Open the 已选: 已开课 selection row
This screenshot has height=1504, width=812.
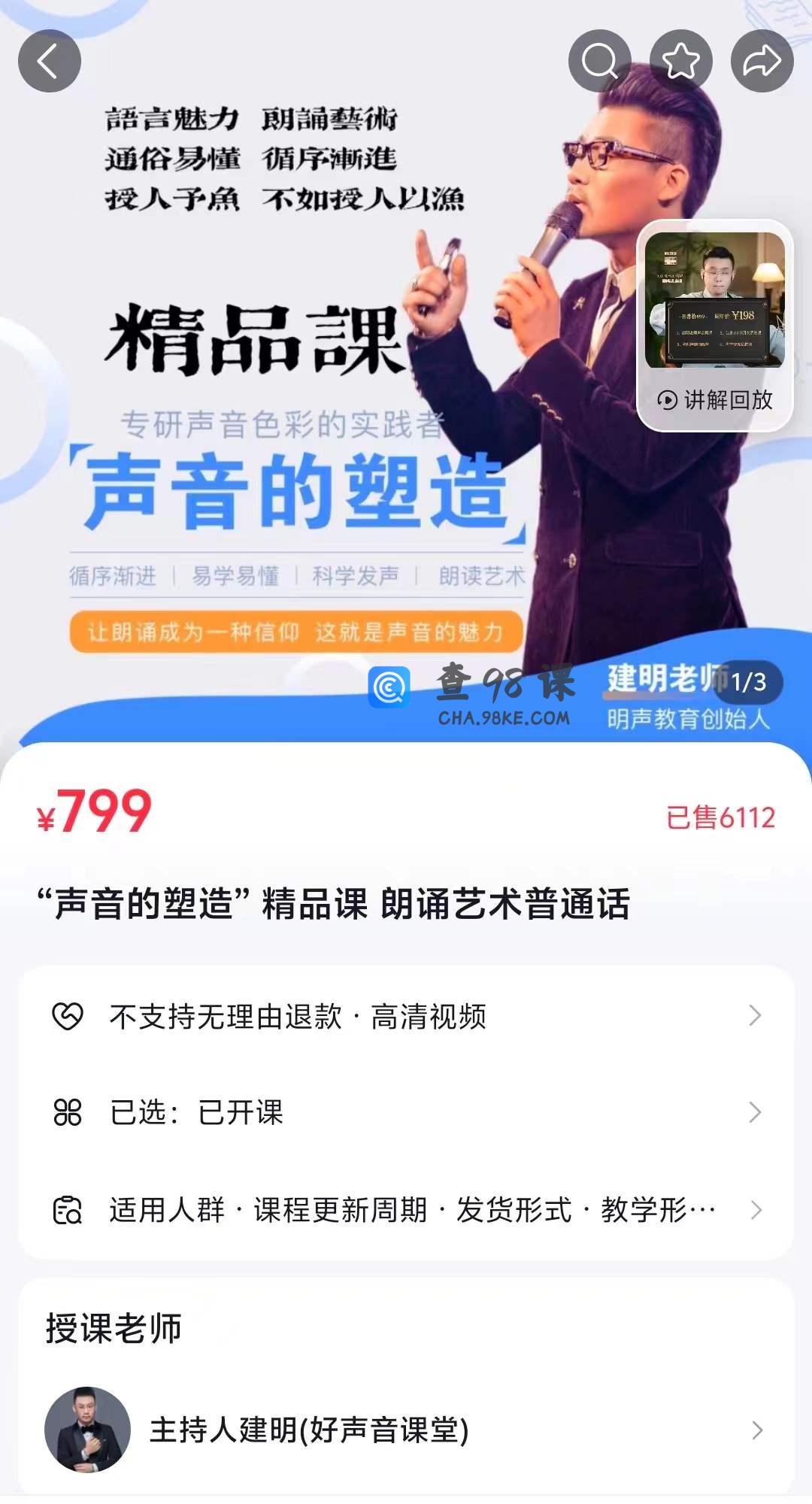pyautogui.click(x=406, y=1112)
